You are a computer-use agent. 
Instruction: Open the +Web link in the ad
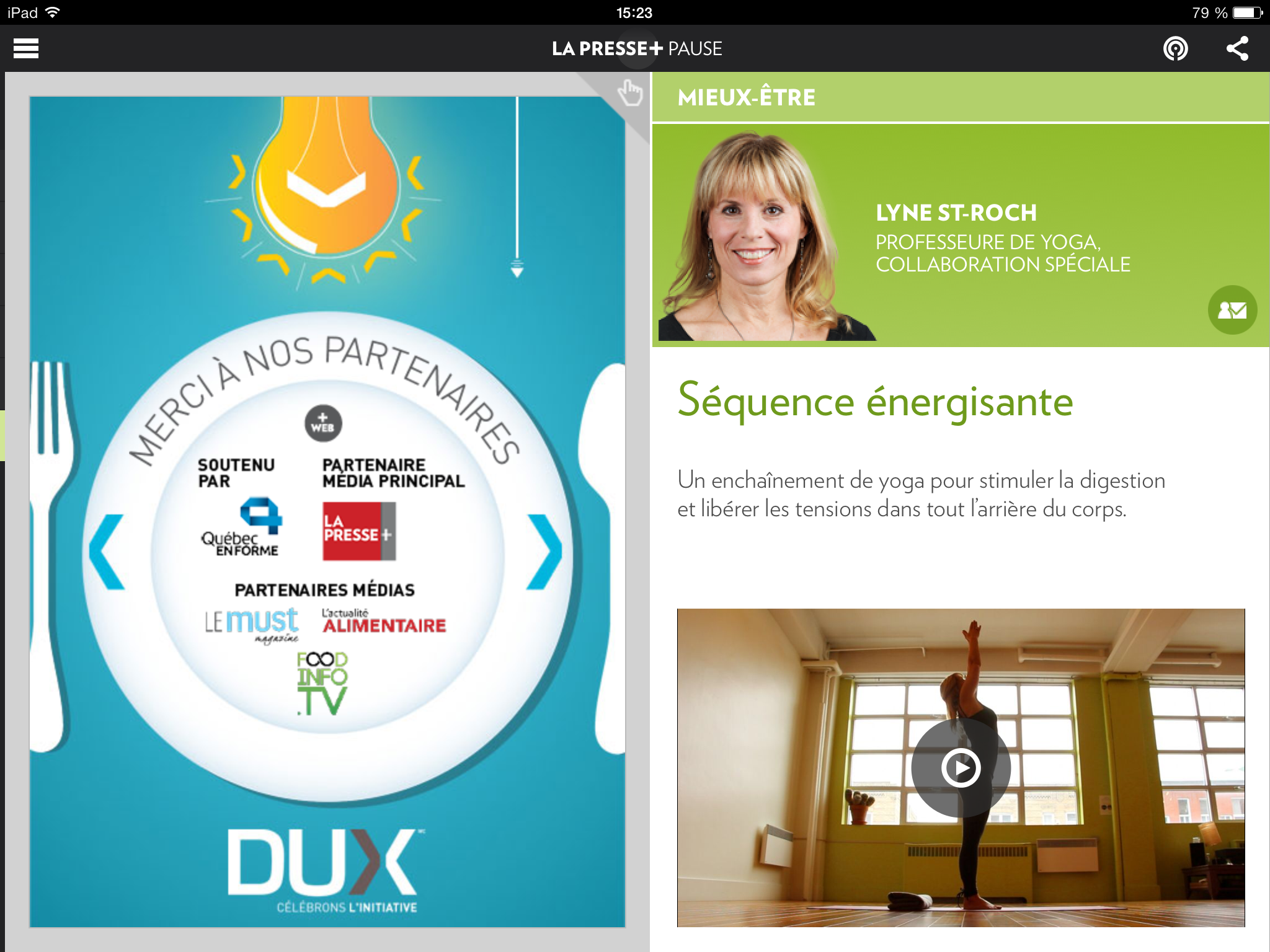pos(323,423)
